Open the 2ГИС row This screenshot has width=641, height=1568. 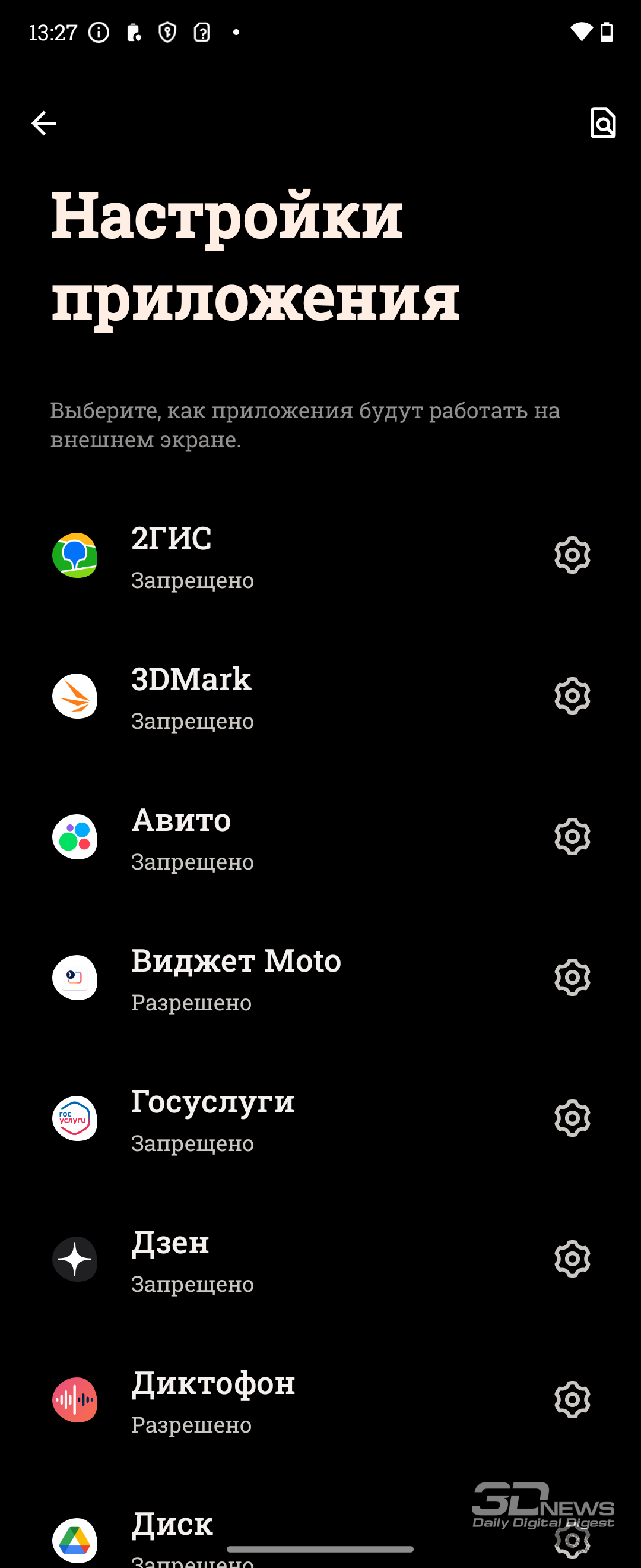320,556
